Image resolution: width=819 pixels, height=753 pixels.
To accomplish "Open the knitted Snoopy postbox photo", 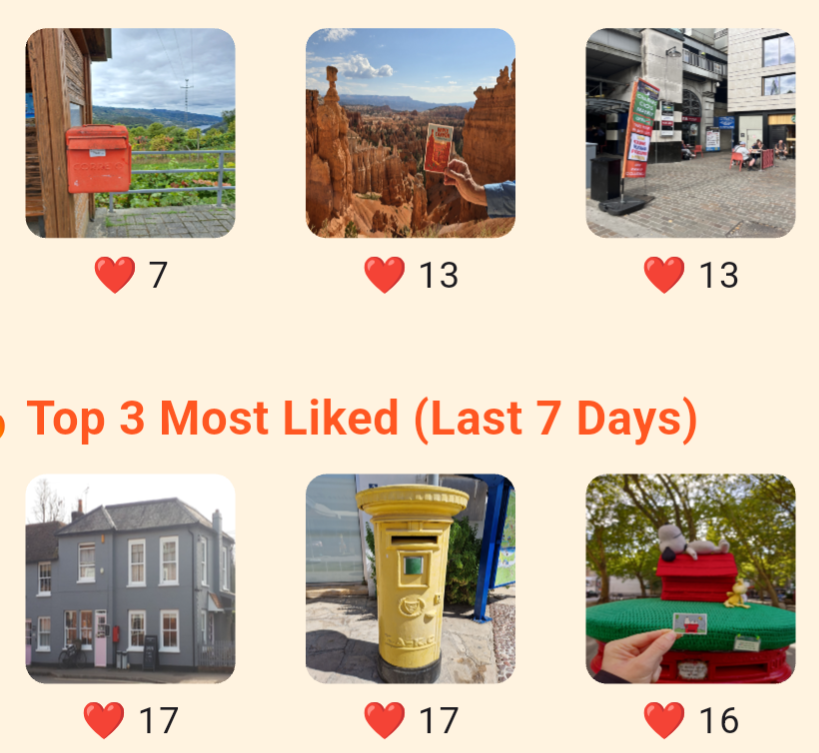I will point(690,578).
